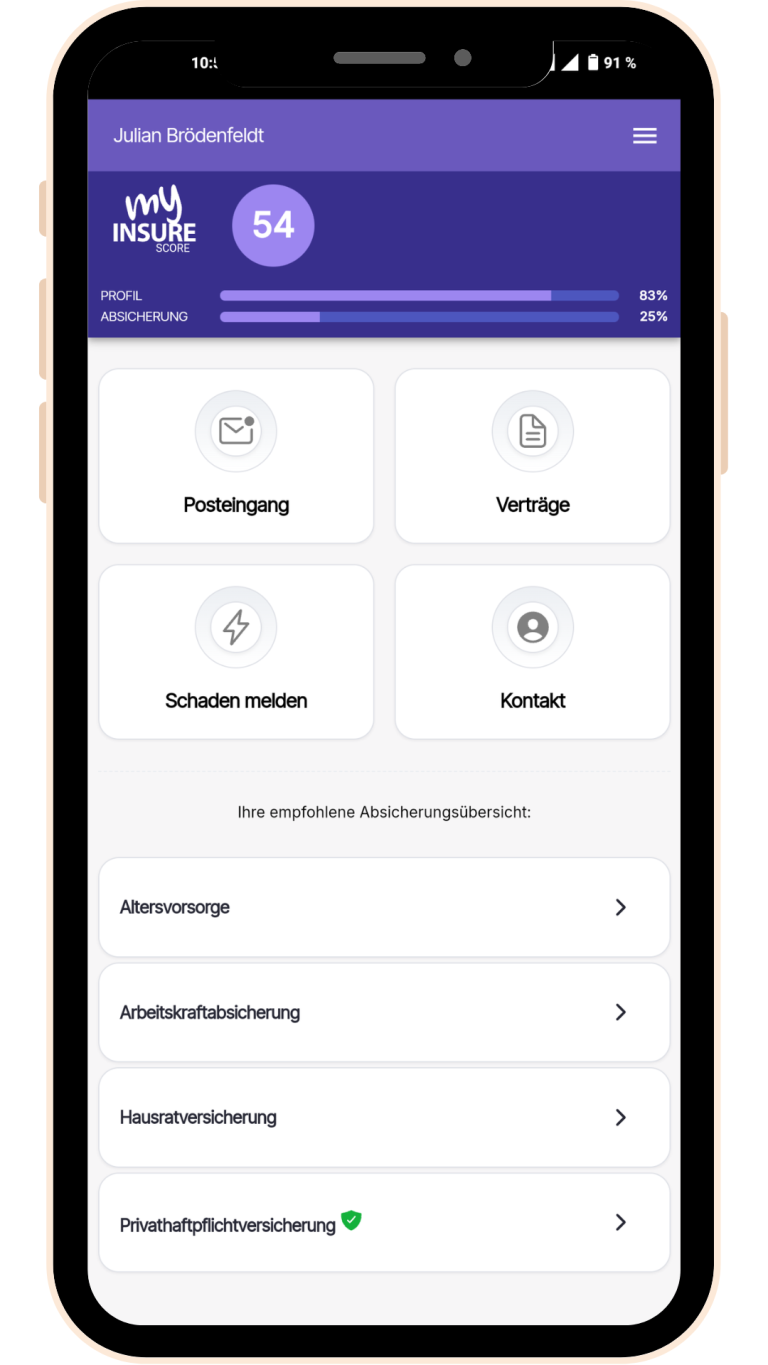
Task: Open the Altersvorsorge row
Action: (x=384, y=907)
